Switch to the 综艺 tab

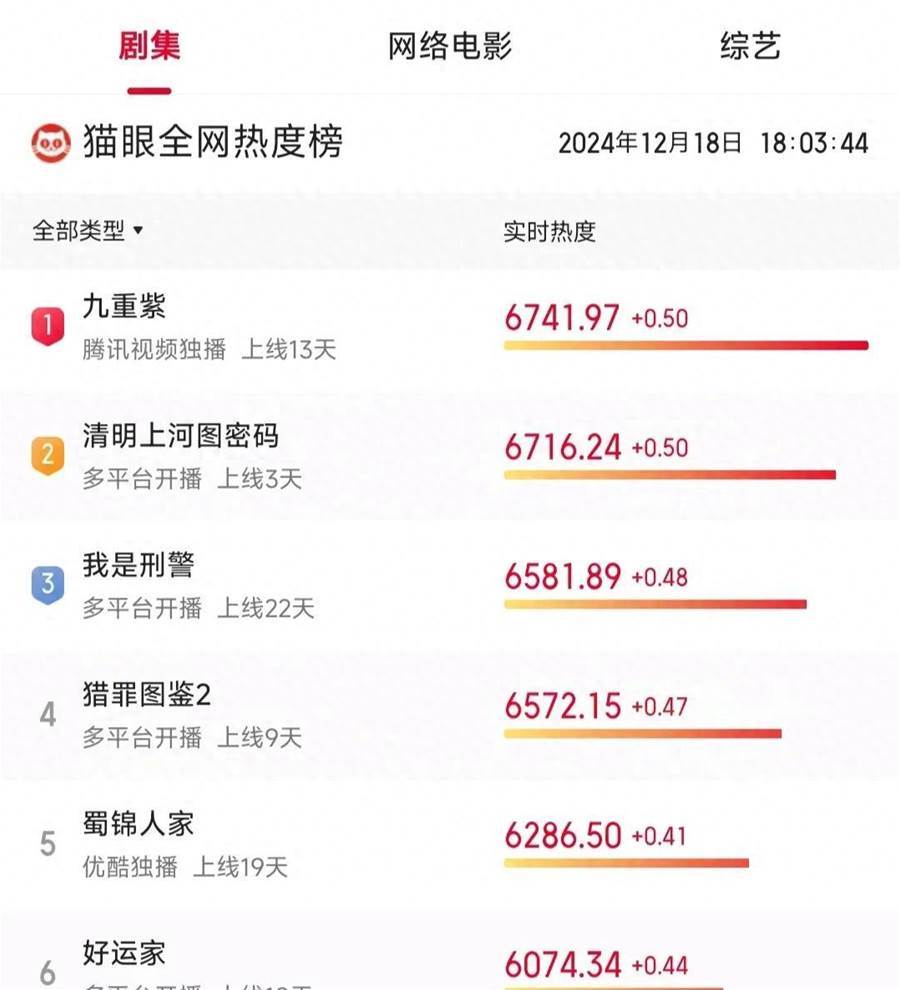tap(749, 46)
